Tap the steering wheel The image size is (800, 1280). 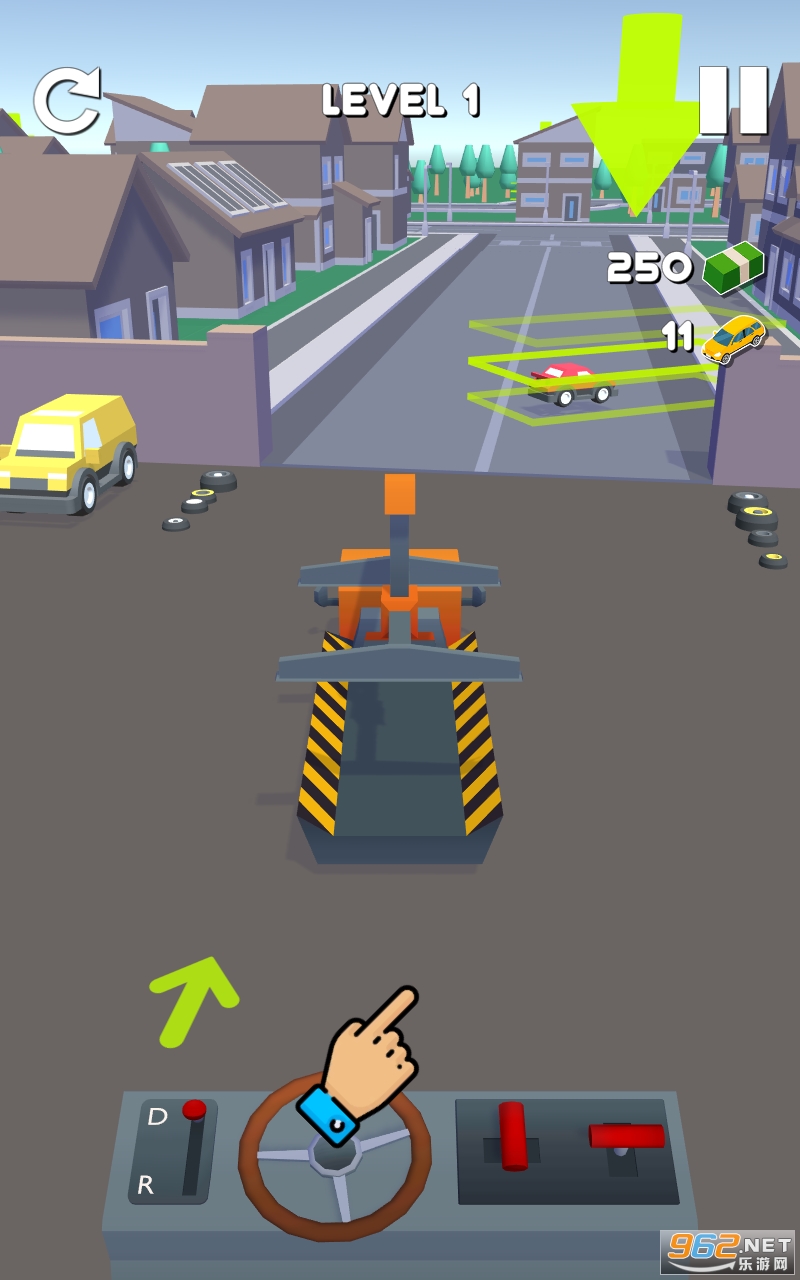(x=335, y=1157)
